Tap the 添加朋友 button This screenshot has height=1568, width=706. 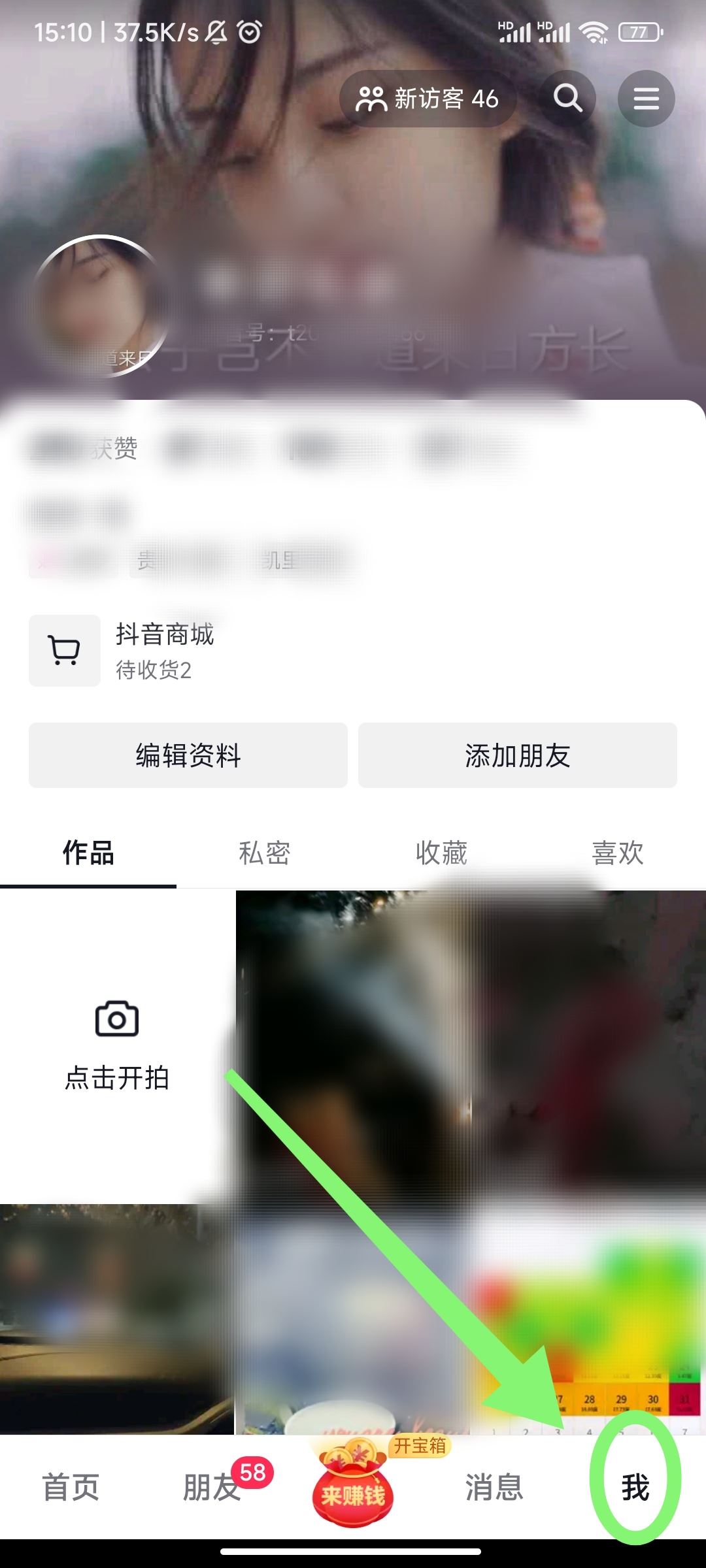click(x=517, y=756)
